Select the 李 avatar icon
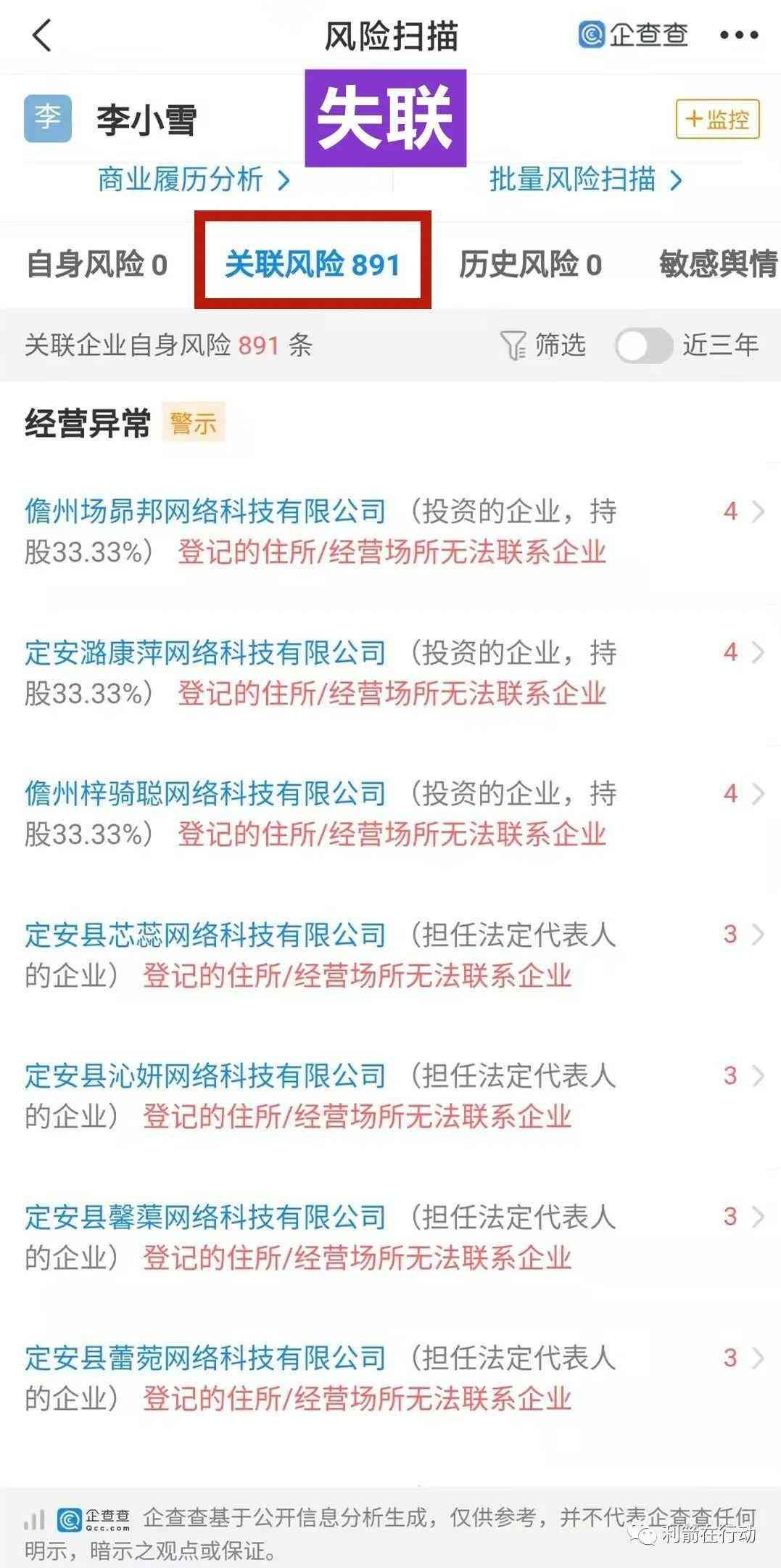781x1568 pixels. (47, 118)
